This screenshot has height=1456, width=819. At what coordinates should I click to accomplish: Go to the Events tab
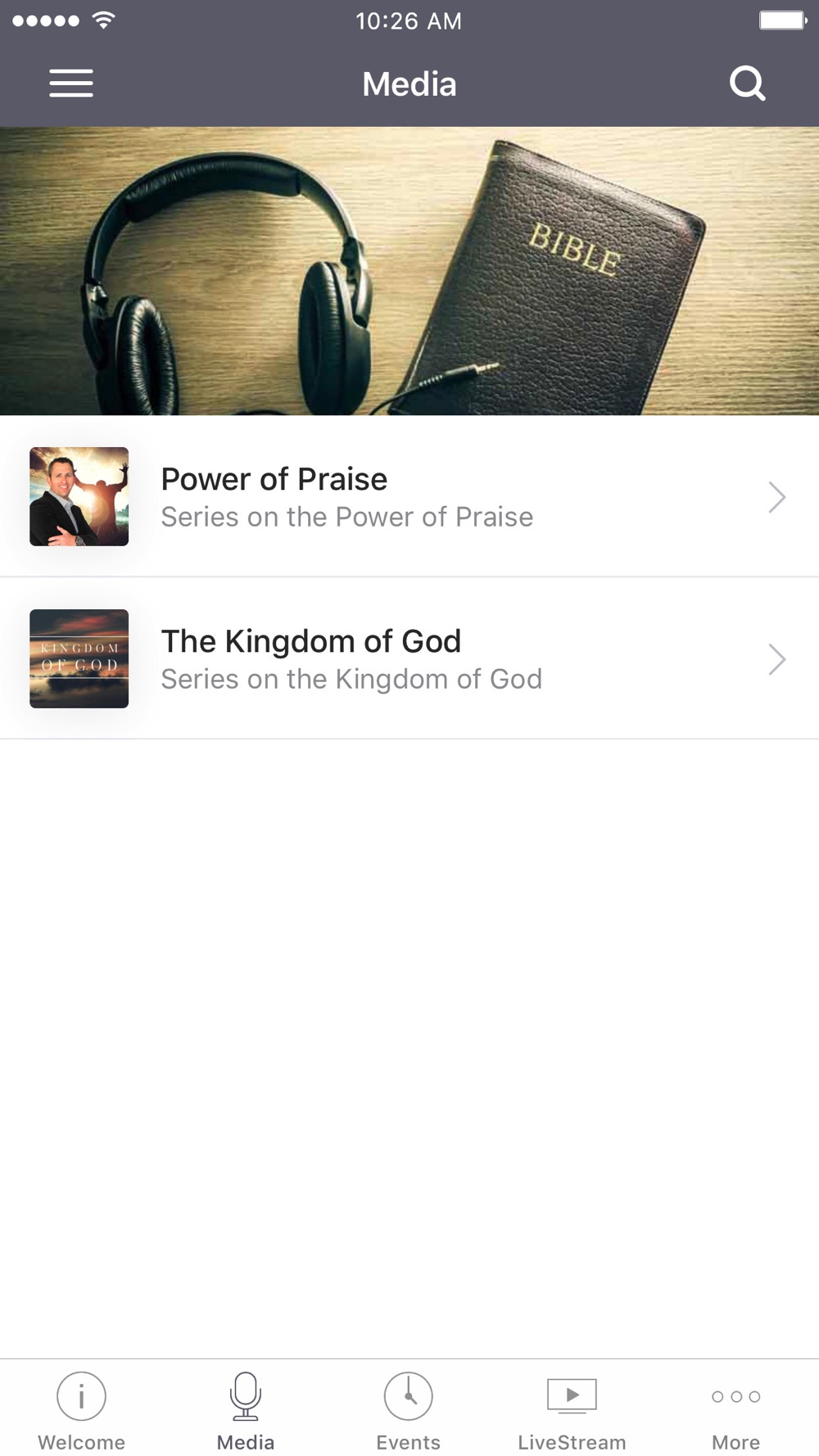pos(409,1410)
